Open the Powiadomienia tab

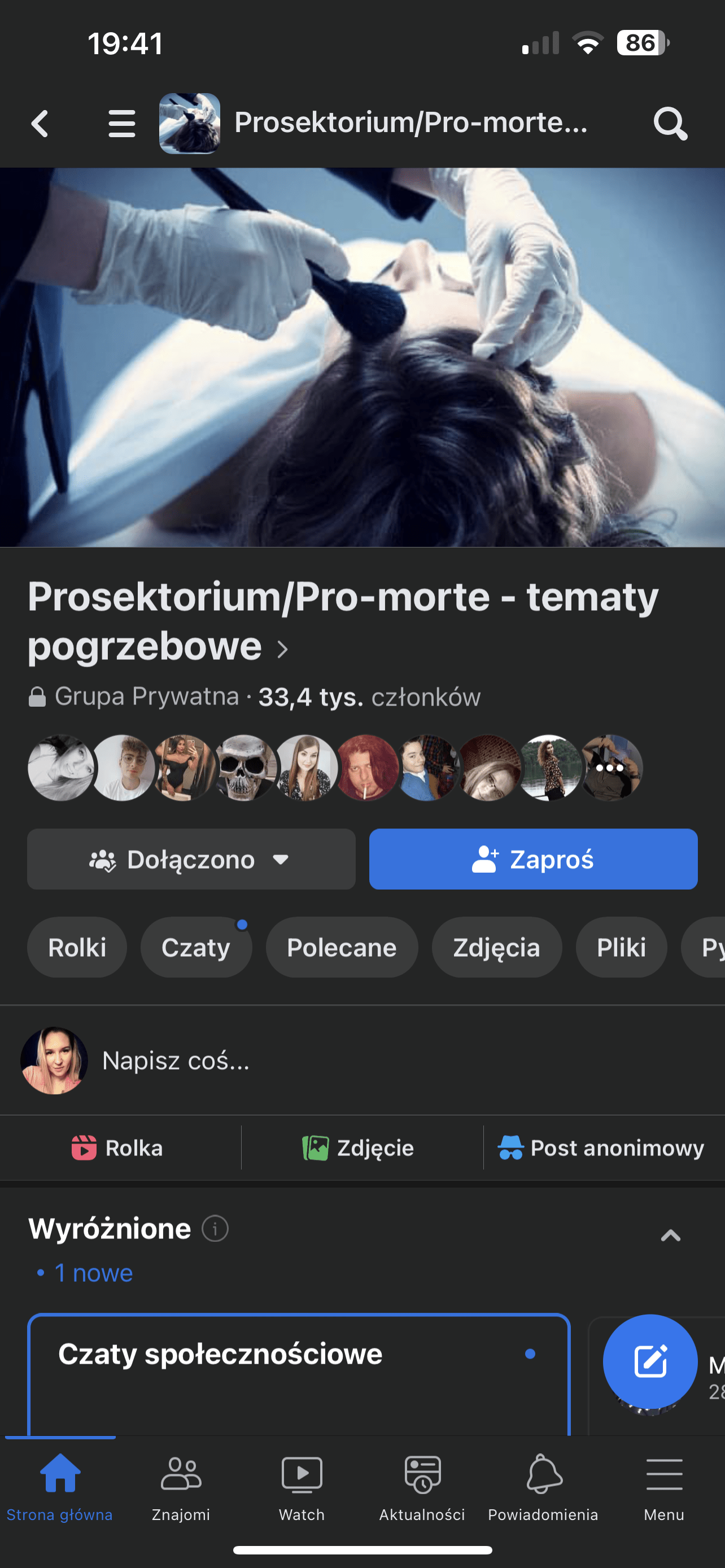[543, 1486]
